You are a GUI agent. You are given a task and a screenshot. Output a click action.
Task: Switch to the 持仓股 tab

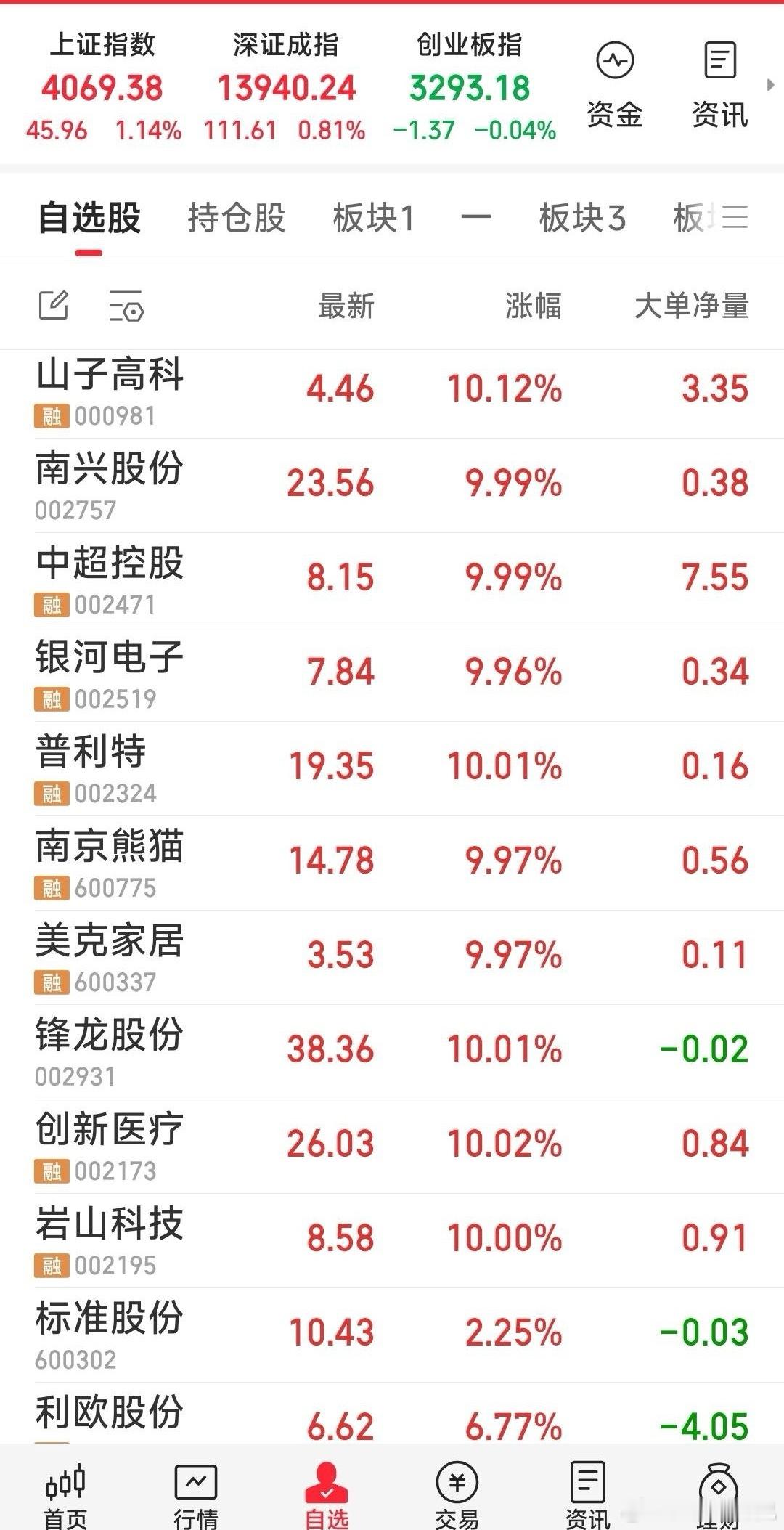[x=234, y=218]
